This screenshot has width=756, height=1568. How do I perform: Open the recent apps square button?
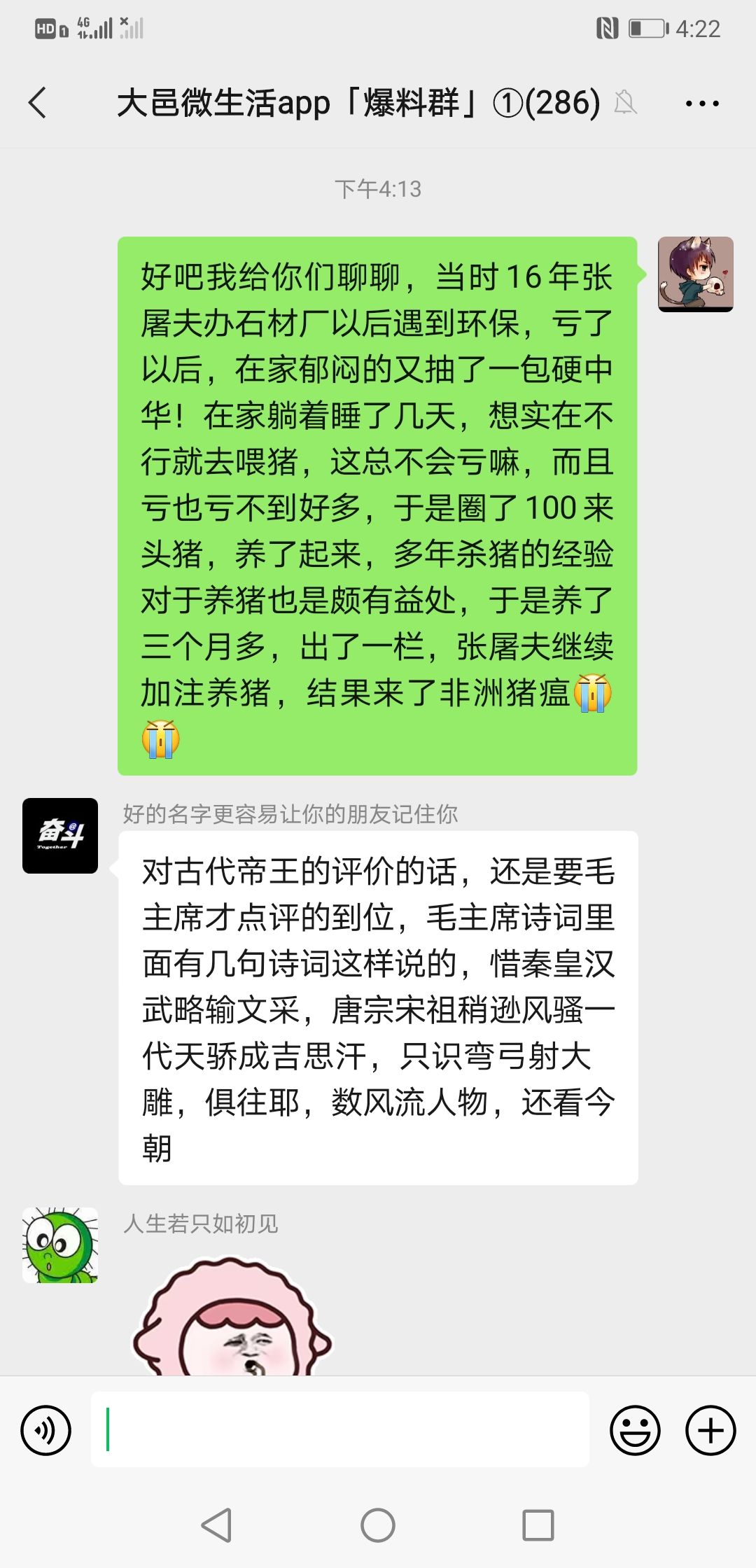click(538, 1525)
